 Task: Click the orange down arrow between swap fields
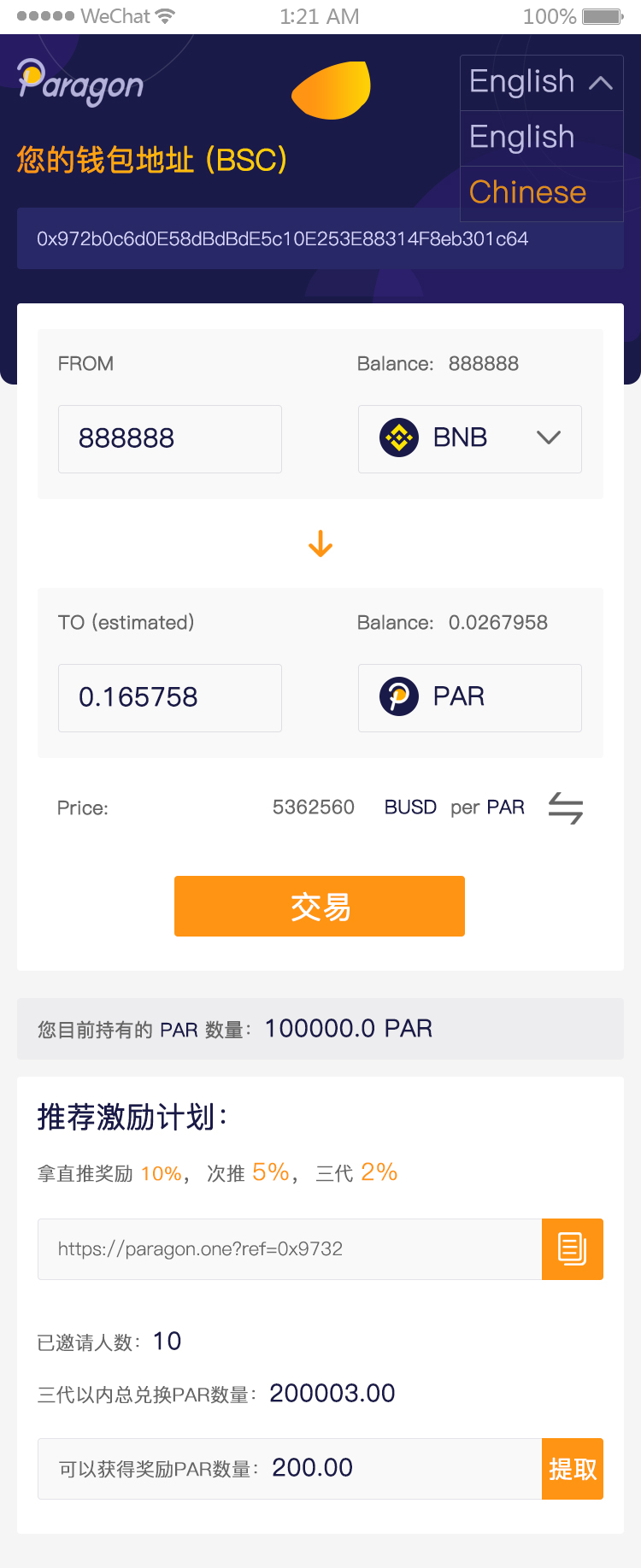click(320, 543)
